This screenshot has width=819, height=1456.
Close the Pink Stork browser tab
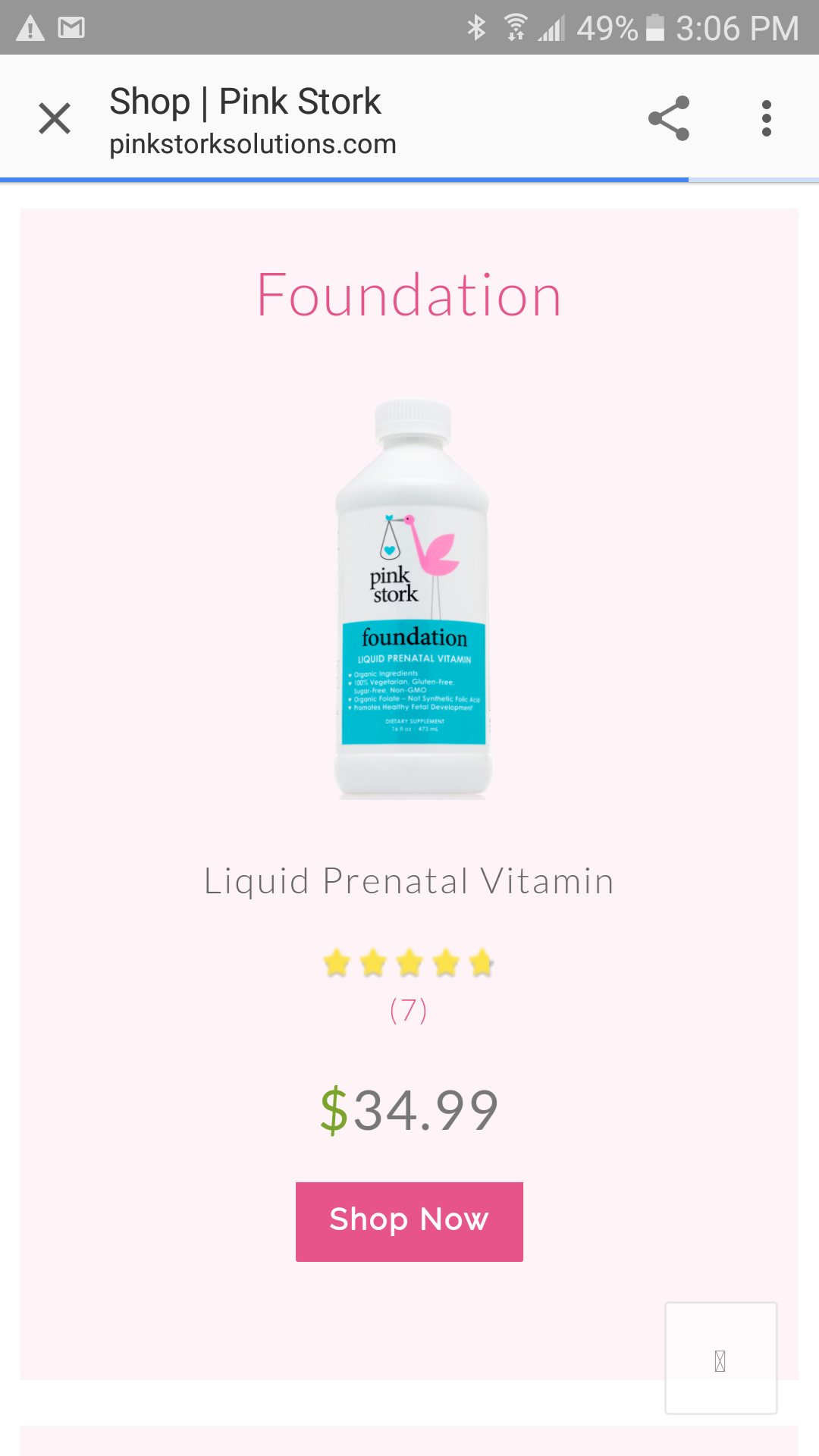click(x=55, y=118)
